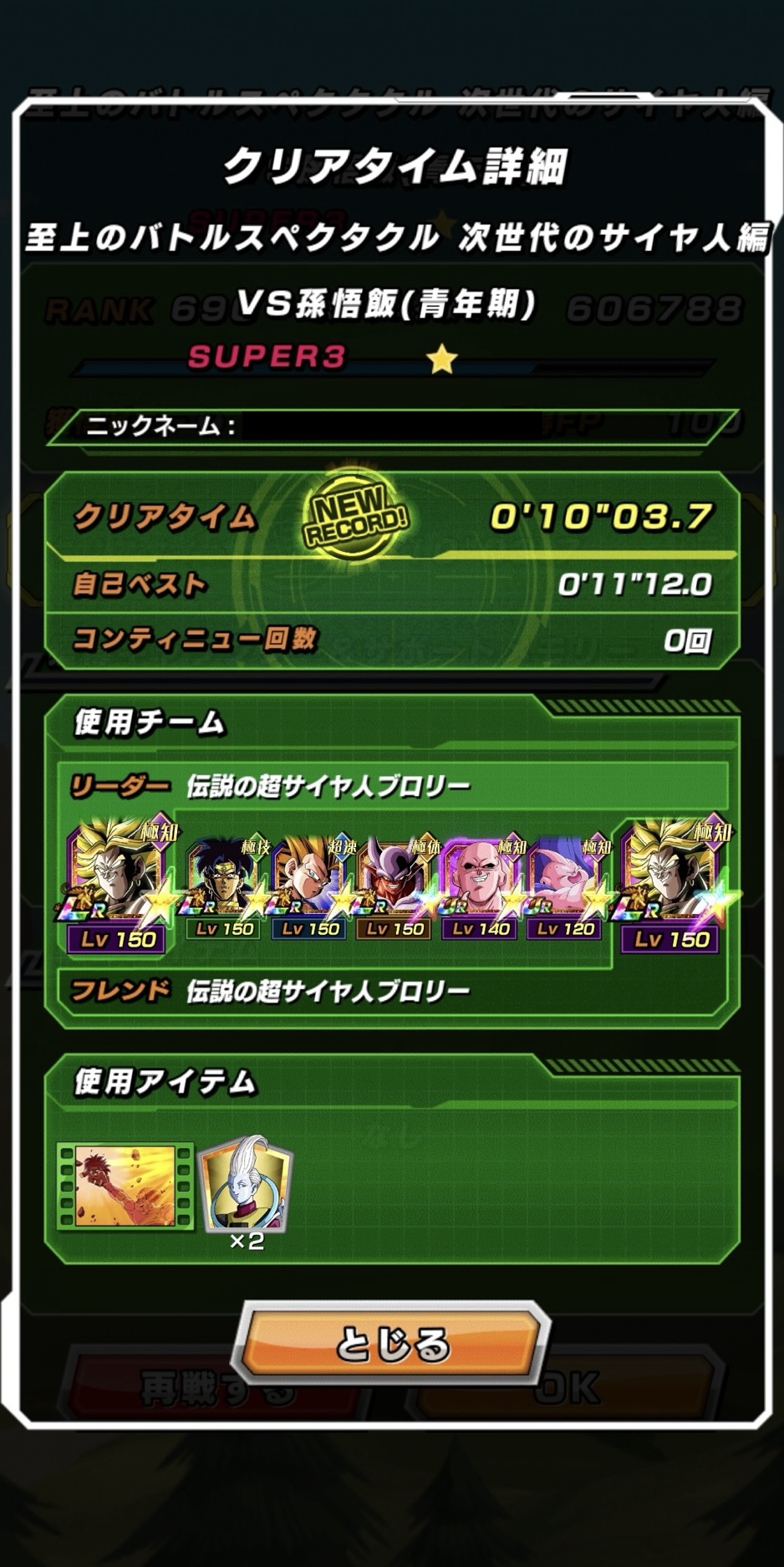Select the Whis support item ×2
Image resolution: width=784 pixels, height=1567 pixels.
click(x=247, y=1191)
